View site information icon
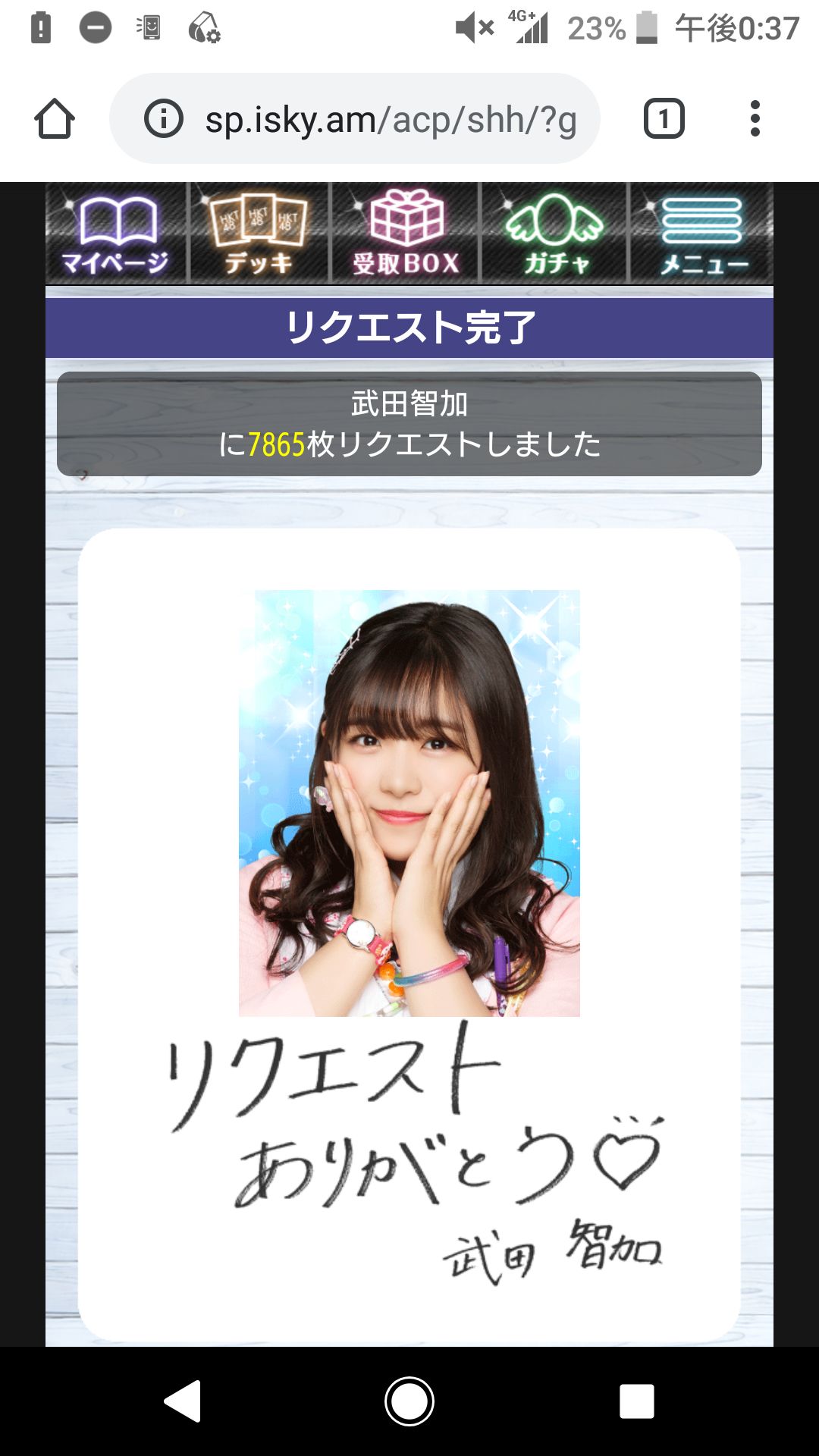 (164, 119)
